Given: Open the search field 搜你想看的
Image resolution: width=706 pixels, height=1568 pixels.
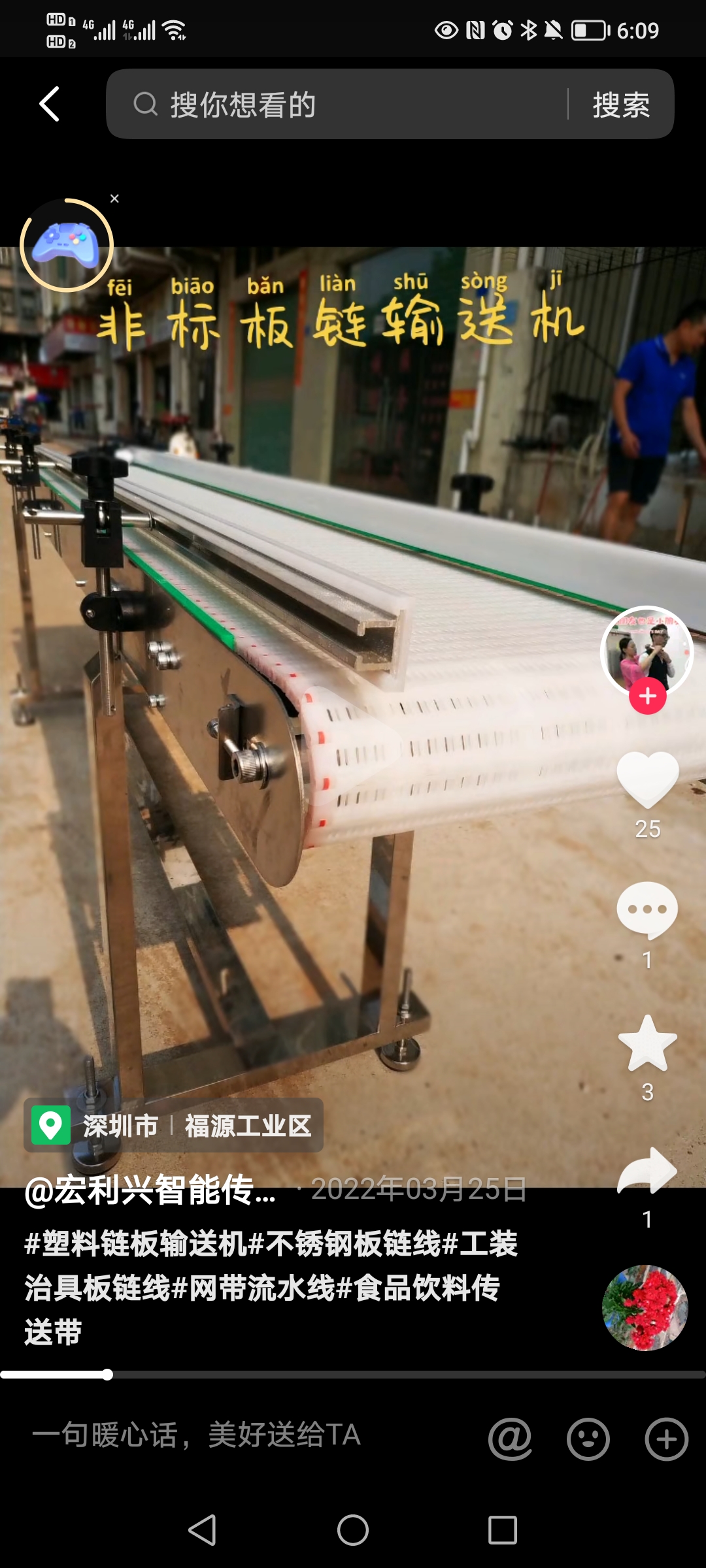Looking at the screenshot, I should pos(337,104).
